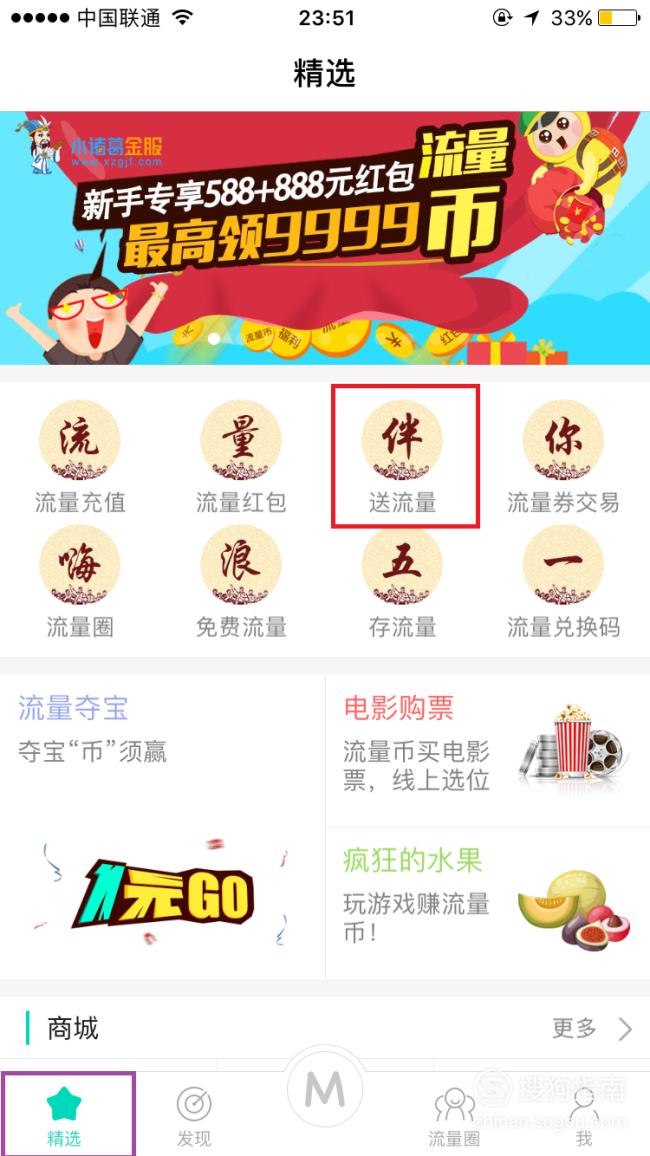Image resolution: width=650 pixels, height=1156 pixels.
Task: Tap 更多 in the 商城 section
Action: (x=592, y=1028)
